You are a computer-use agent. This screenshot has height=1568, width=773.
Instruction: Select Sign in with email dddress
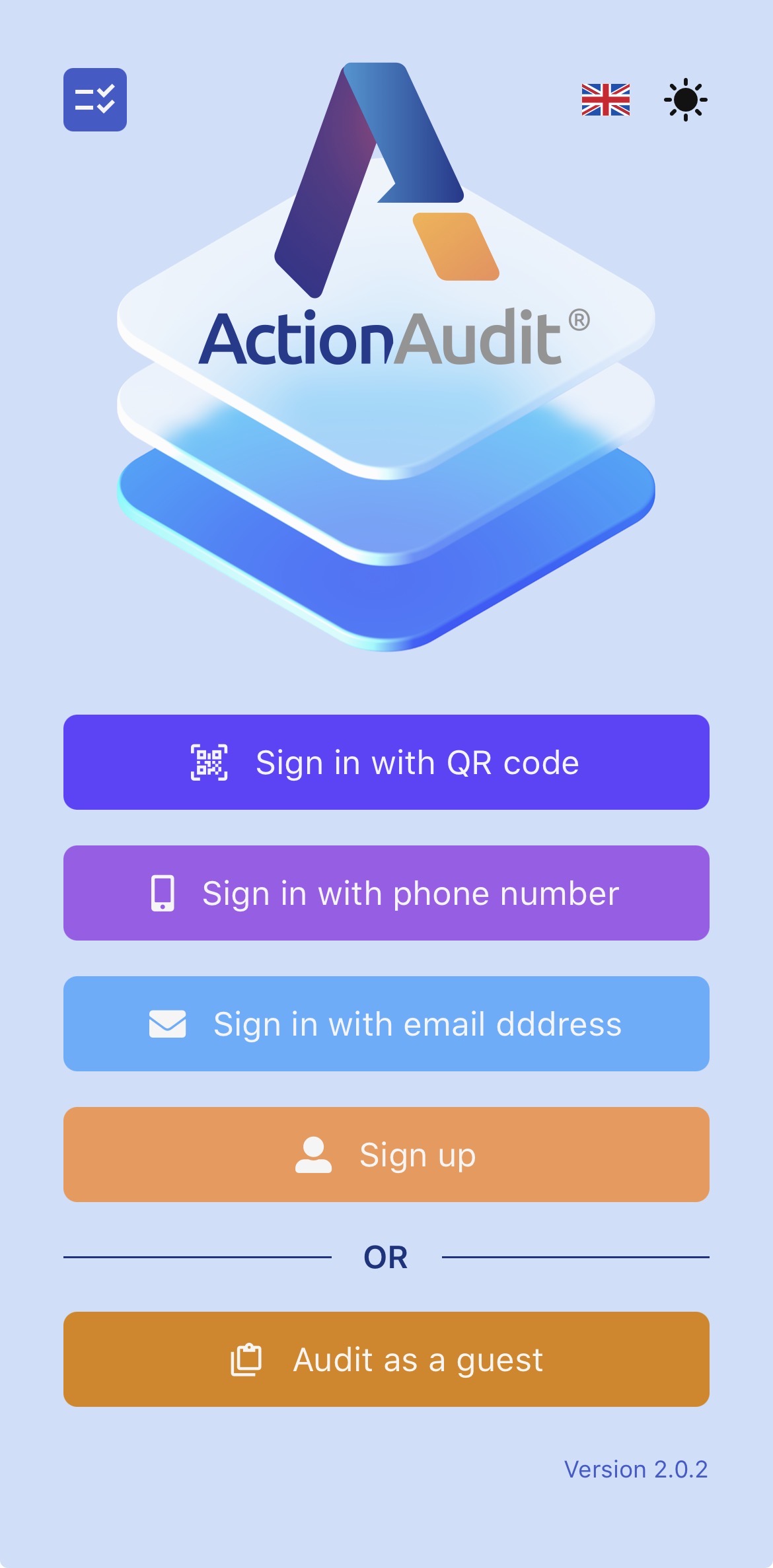[x=385, y=1024]
